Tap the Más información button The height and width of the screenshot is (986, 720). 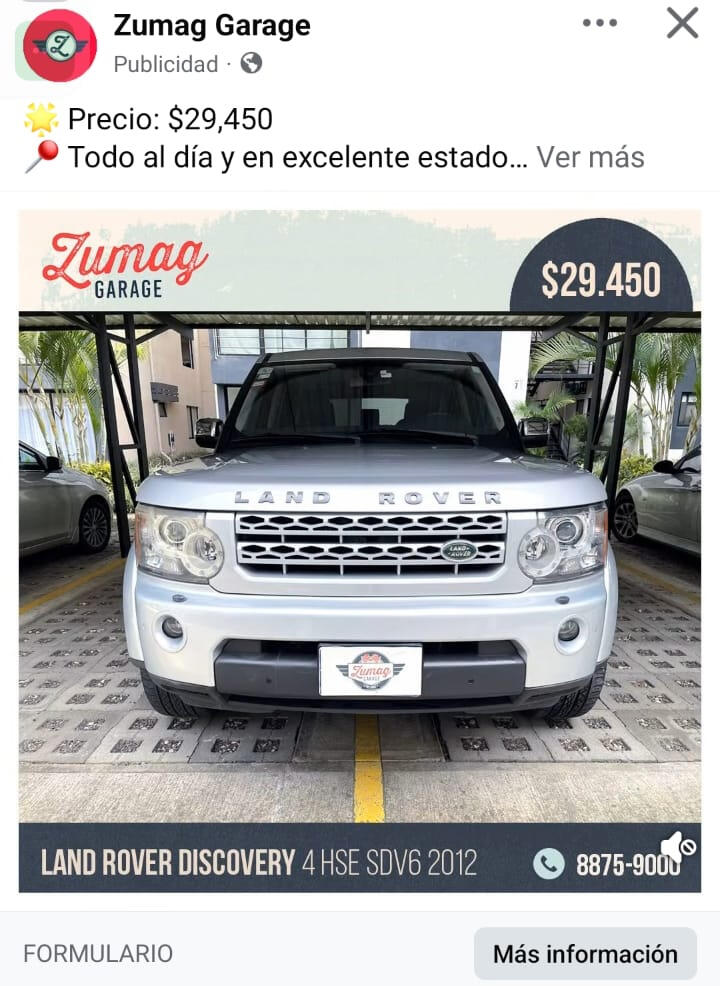pos(585,953)
